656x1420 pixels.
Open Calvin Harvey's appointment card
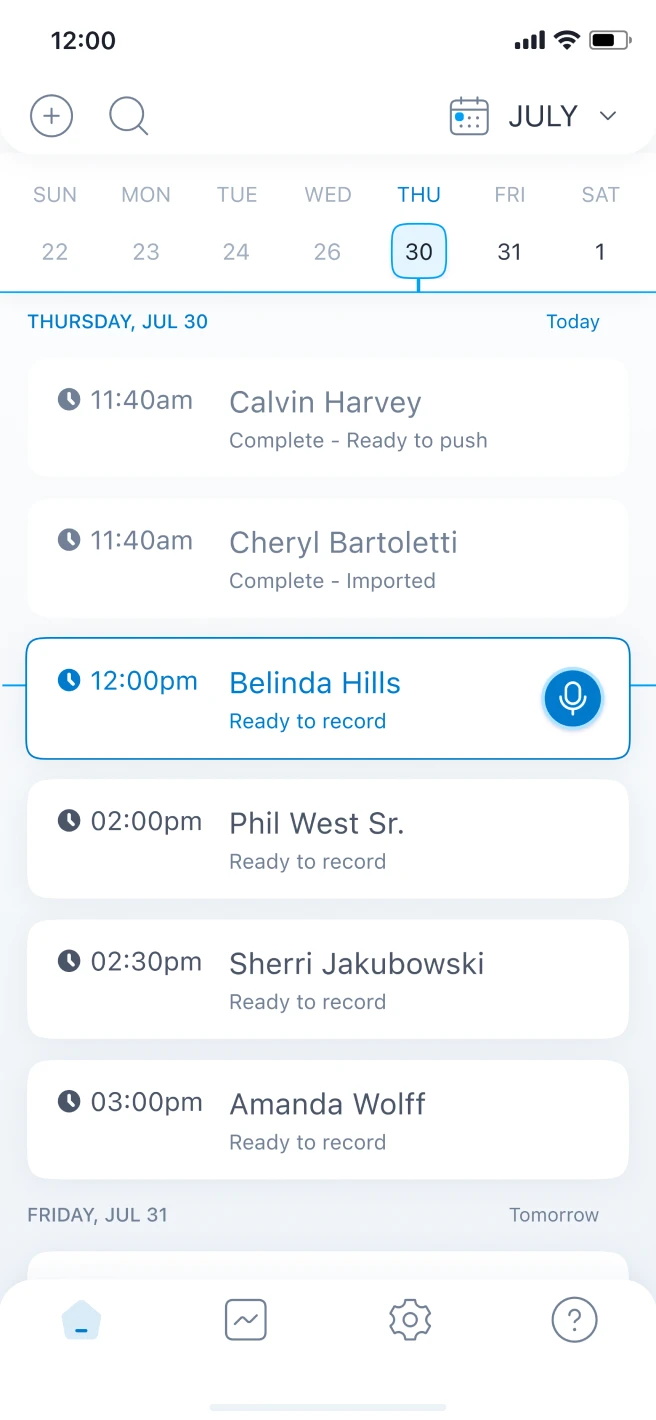click(328, 418)
